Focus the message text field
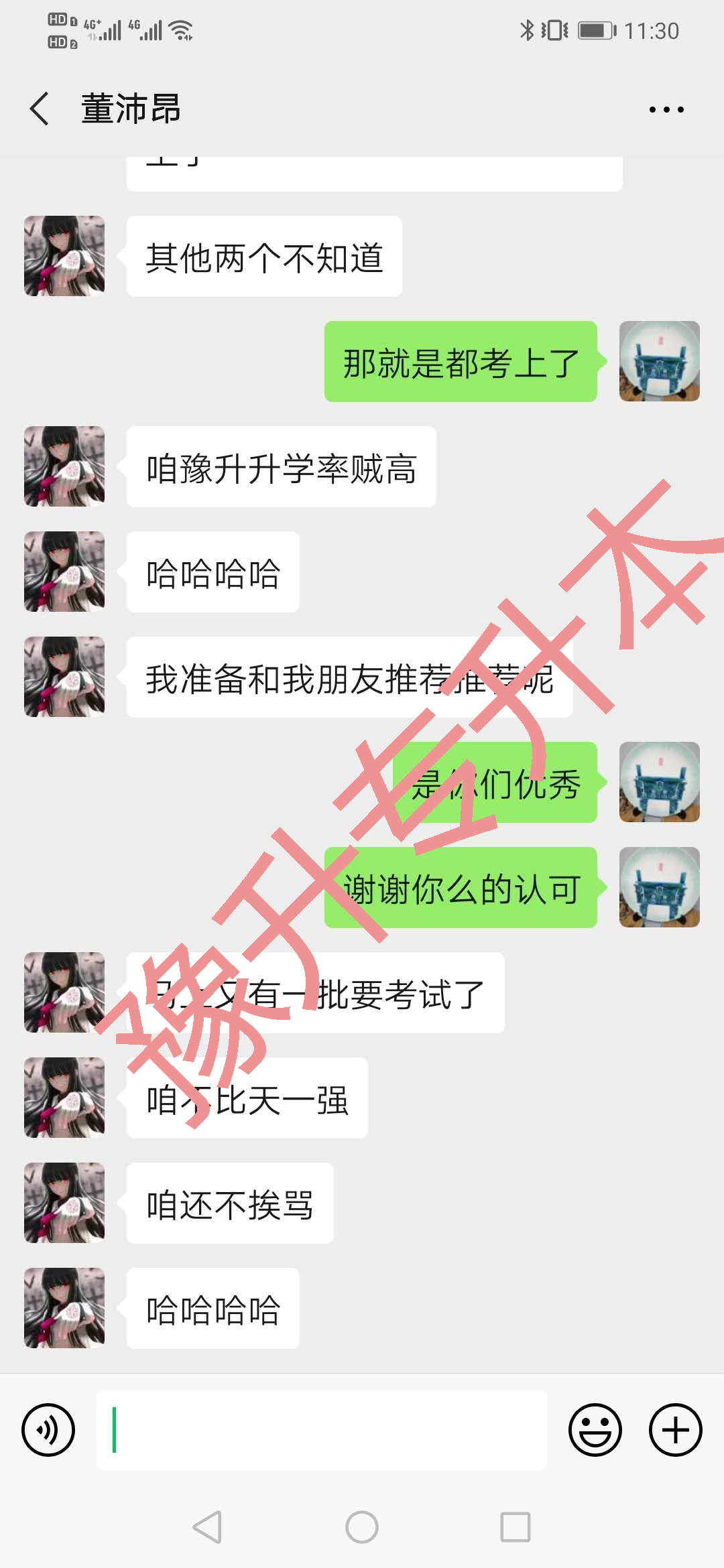 point(322,1430)
